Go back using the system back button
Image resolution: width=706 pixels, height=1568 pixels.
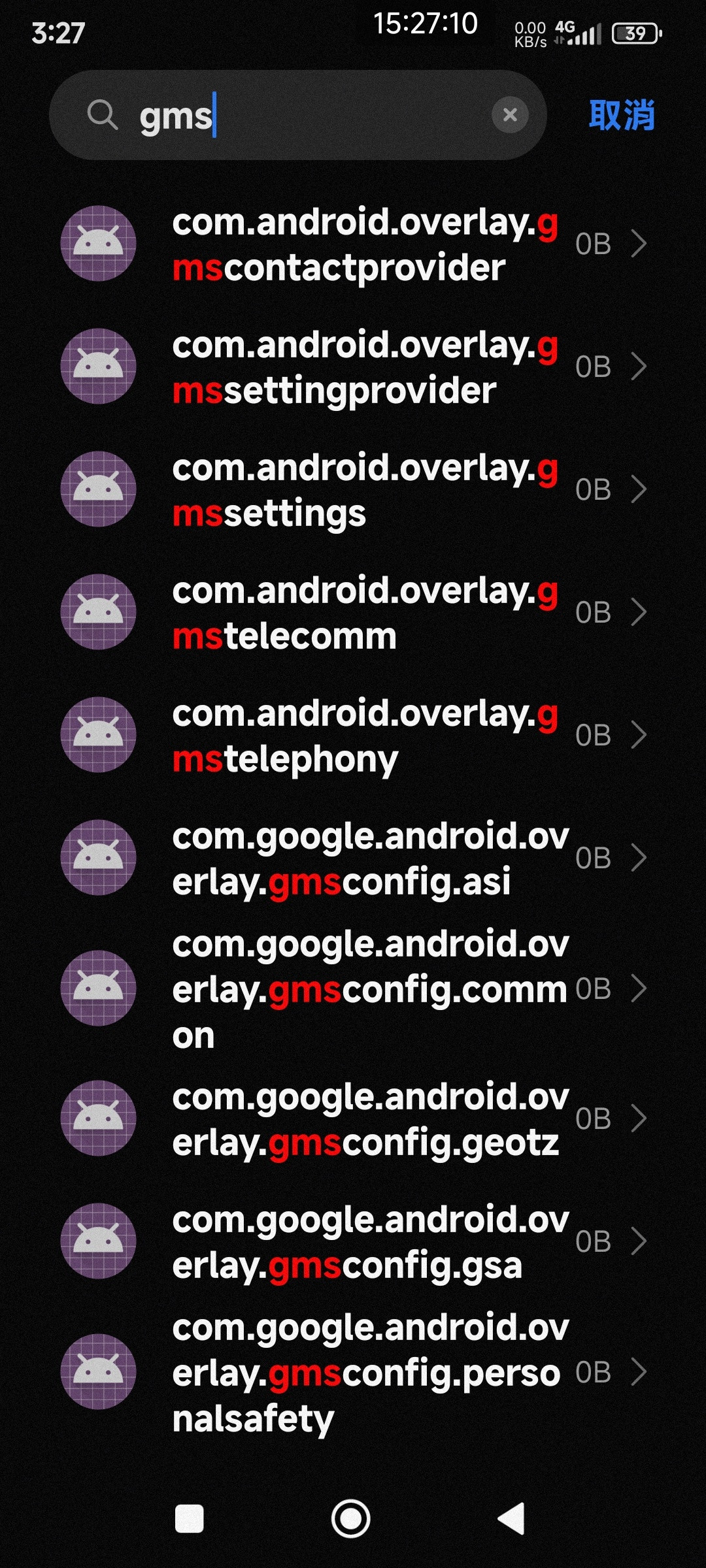coord(512,1518)
